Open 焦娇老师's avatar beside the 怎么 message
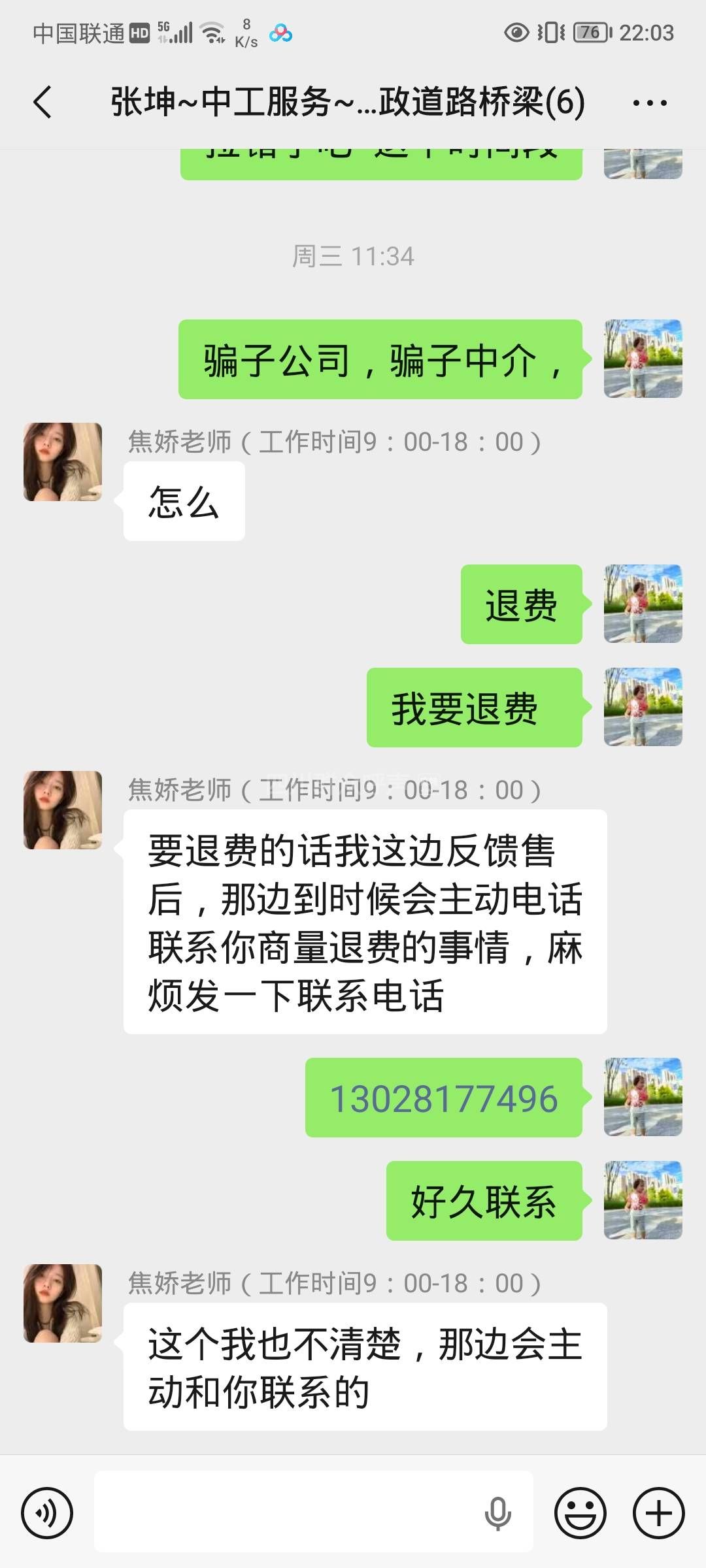Screen dimensions: 706x1568 [x=63, y=462]
